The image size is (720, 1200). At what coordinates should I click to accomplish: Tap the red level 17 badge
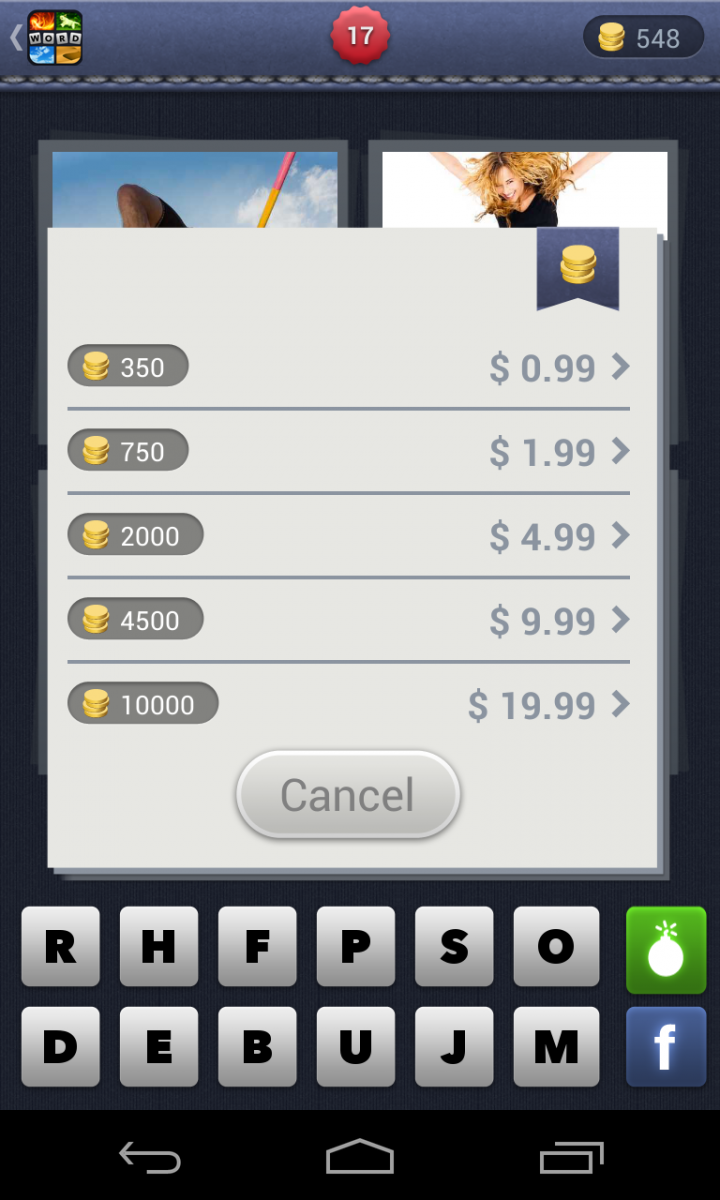tap(359, 37)
